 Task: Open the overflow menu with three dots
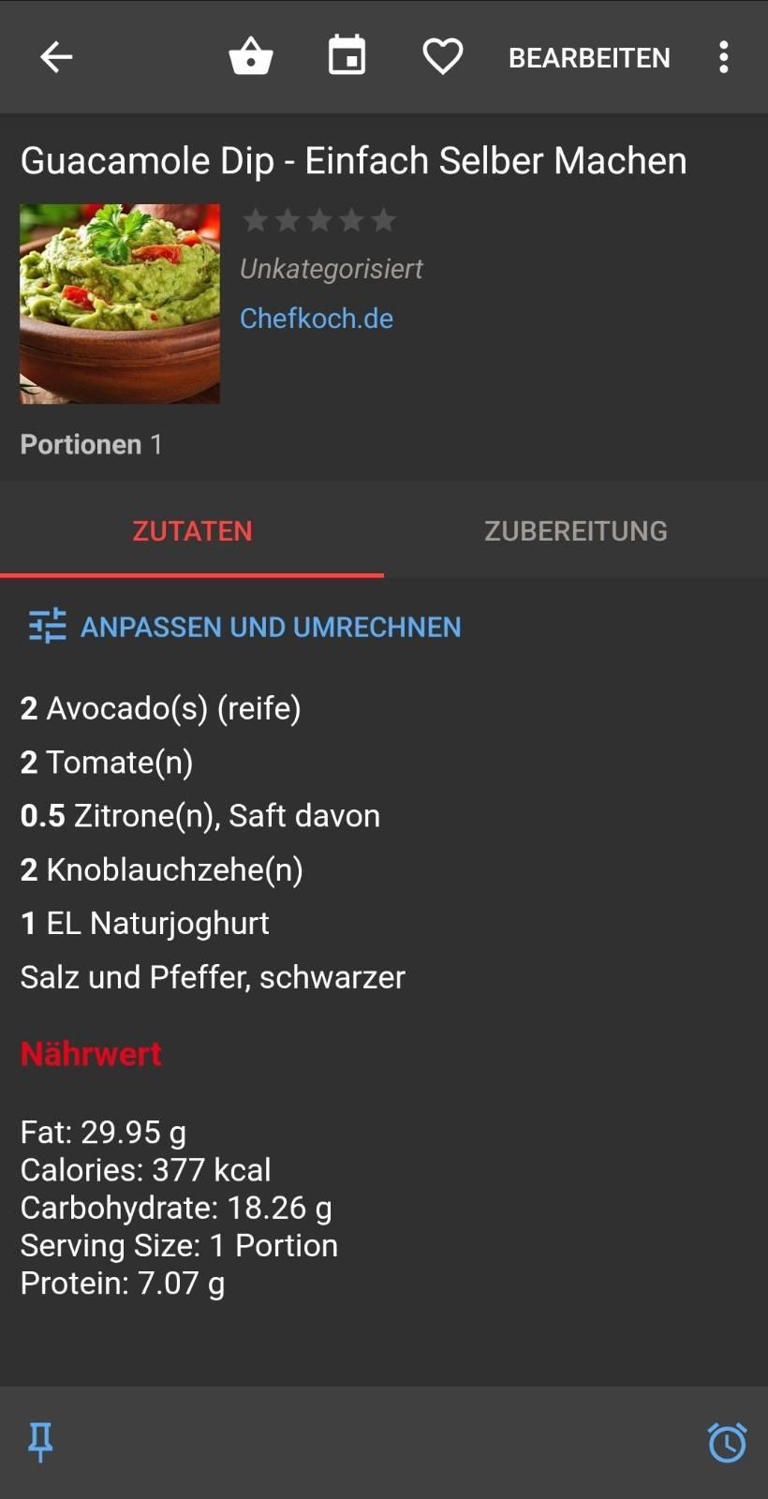pyautogui.click(x=723, y=57)
